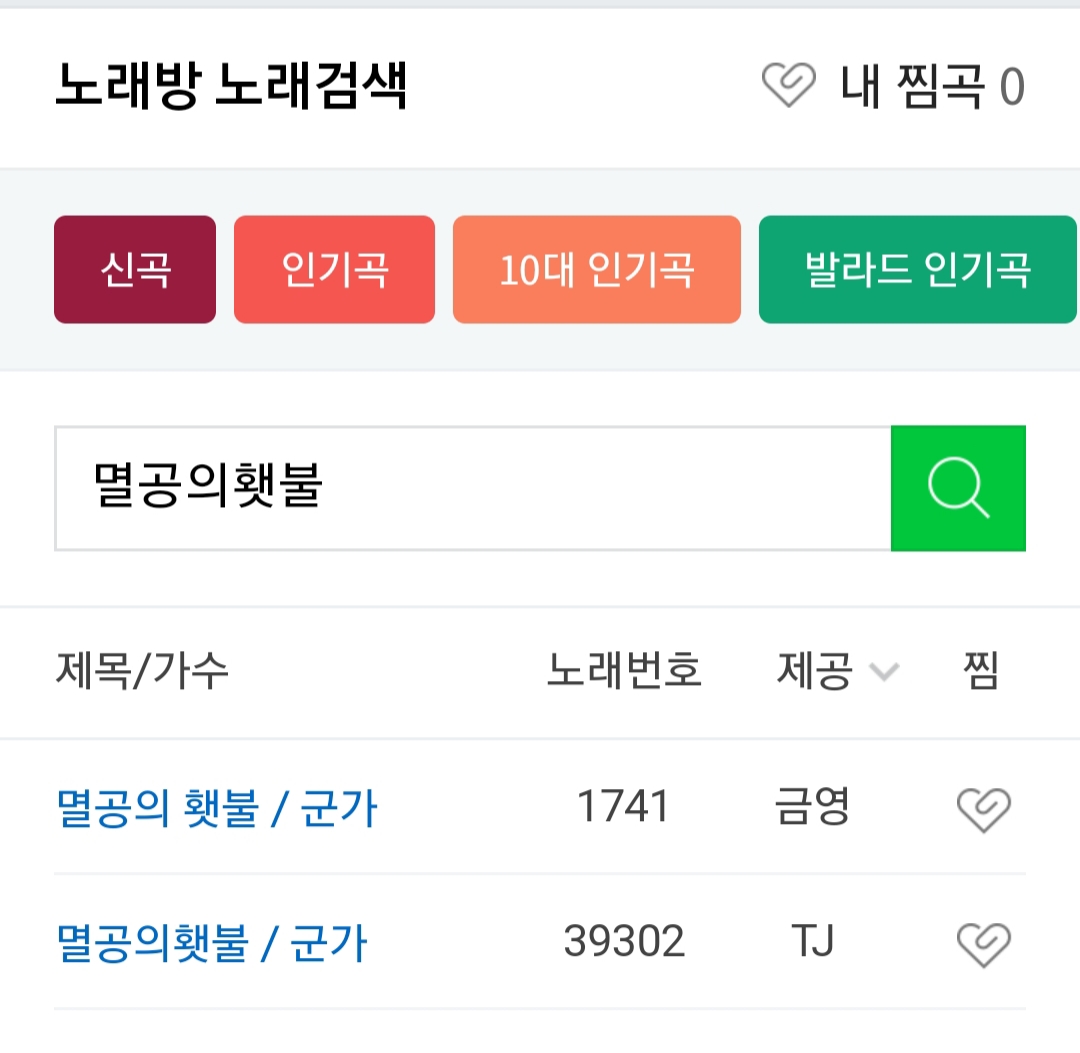The height and width of the screenshot is (1053, 1080).
Task: Add the TJ 39302 song to 찜
Action: [983, 943]
